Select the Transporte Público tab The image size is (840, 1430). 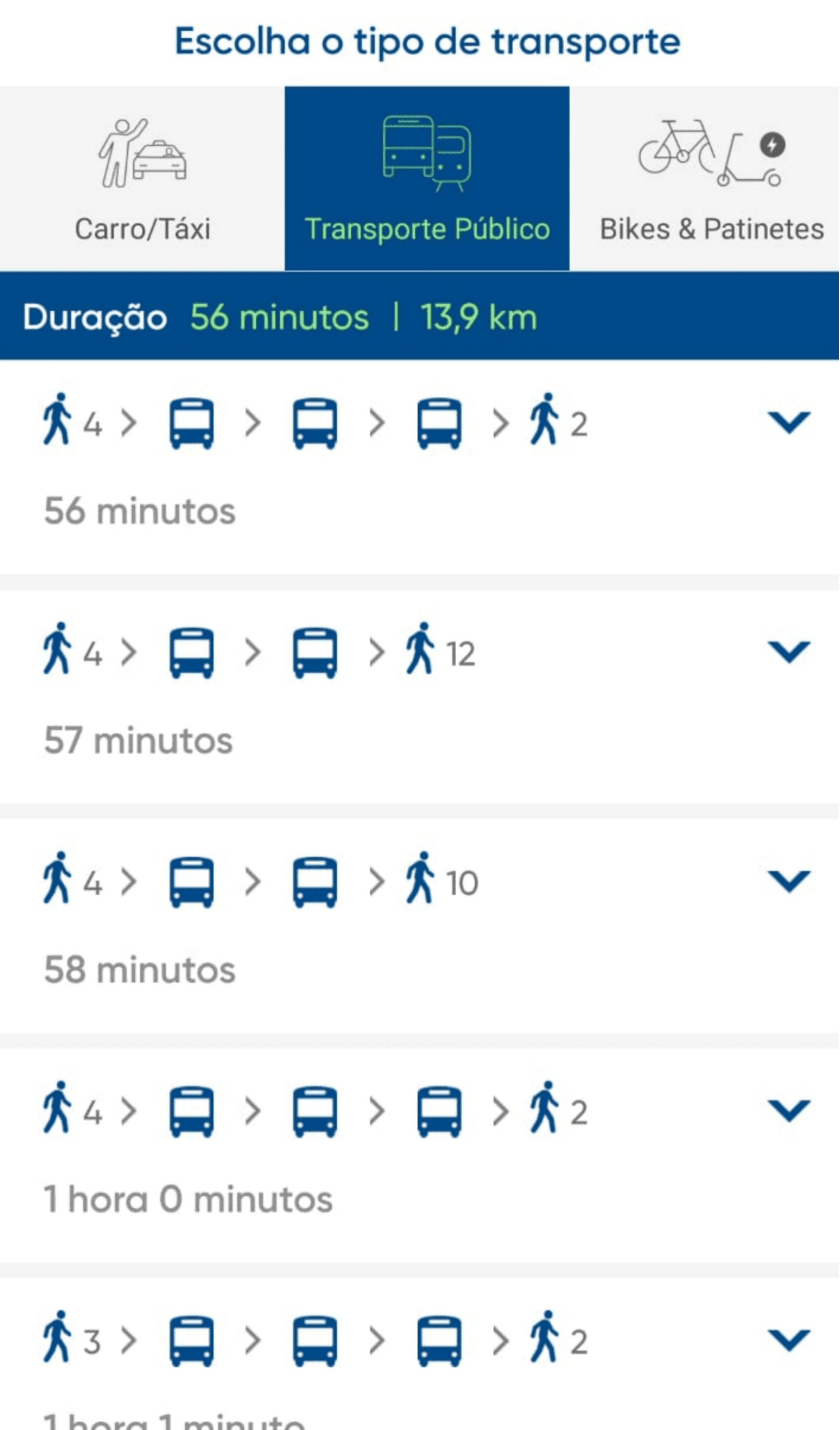click(427, 179)
